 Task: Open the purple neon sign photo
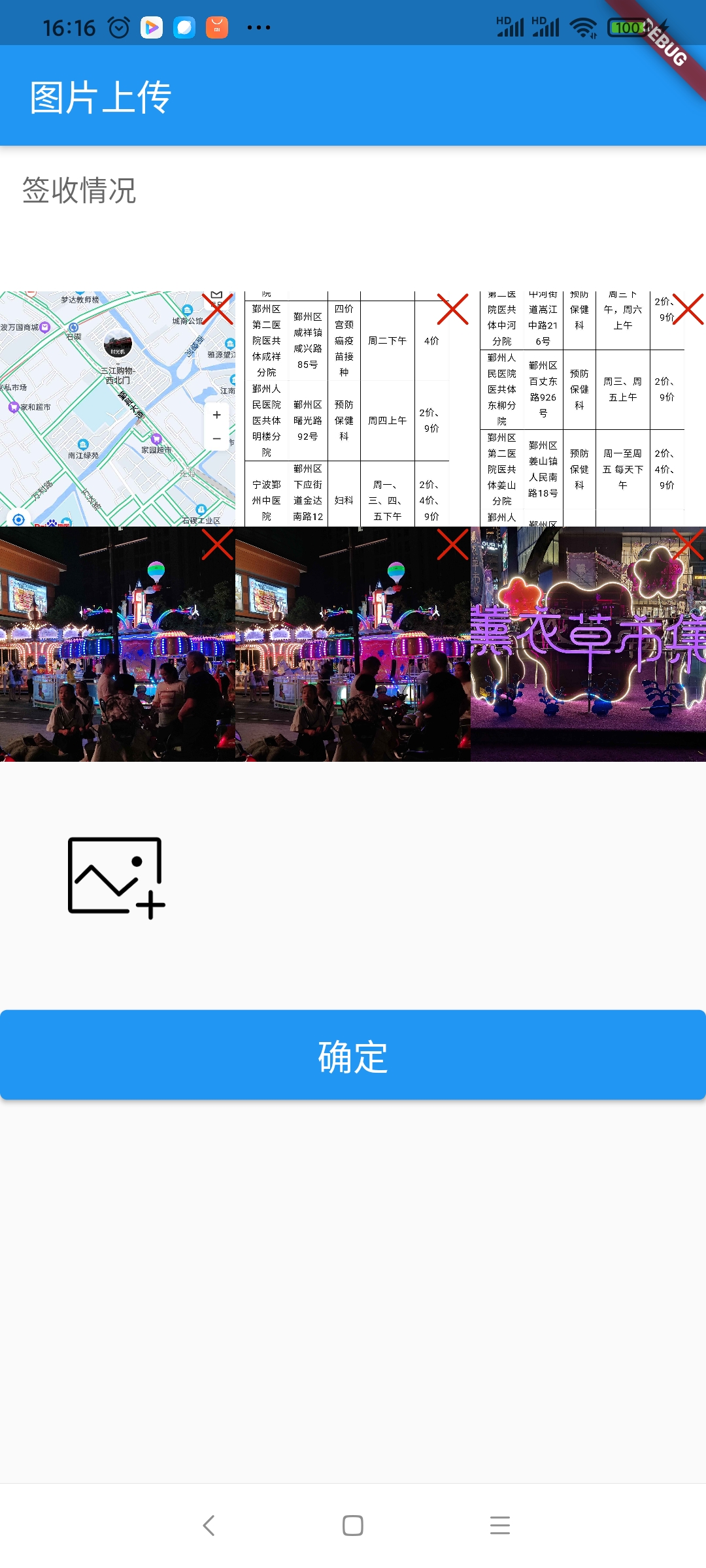click(x=588, y=644)
